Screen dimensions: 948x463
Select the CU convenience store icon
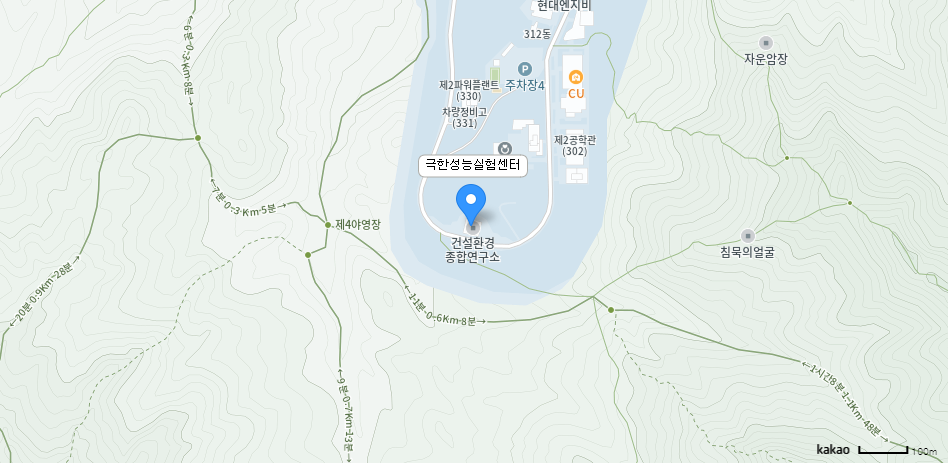(x=576, y=76)
